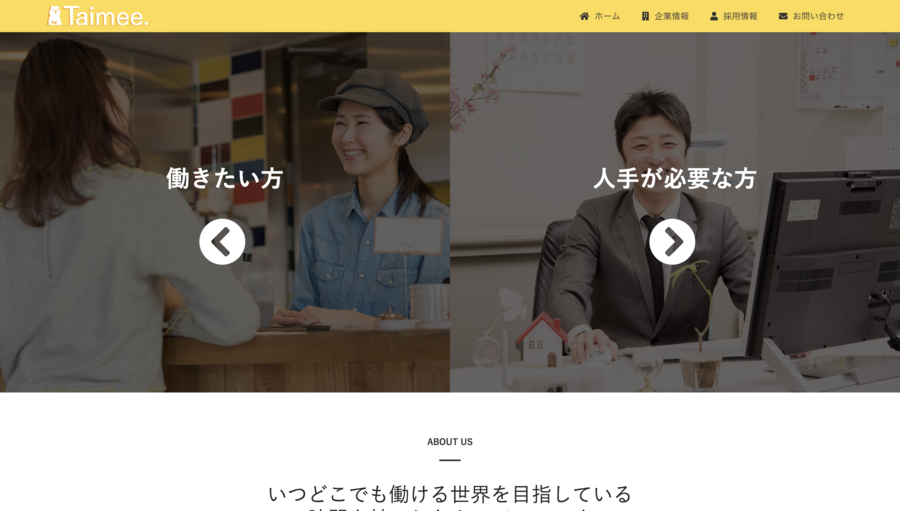This screenshot has width=900, height=511.
Task: Open the Taimee logo home link
Action: point(98,16)
